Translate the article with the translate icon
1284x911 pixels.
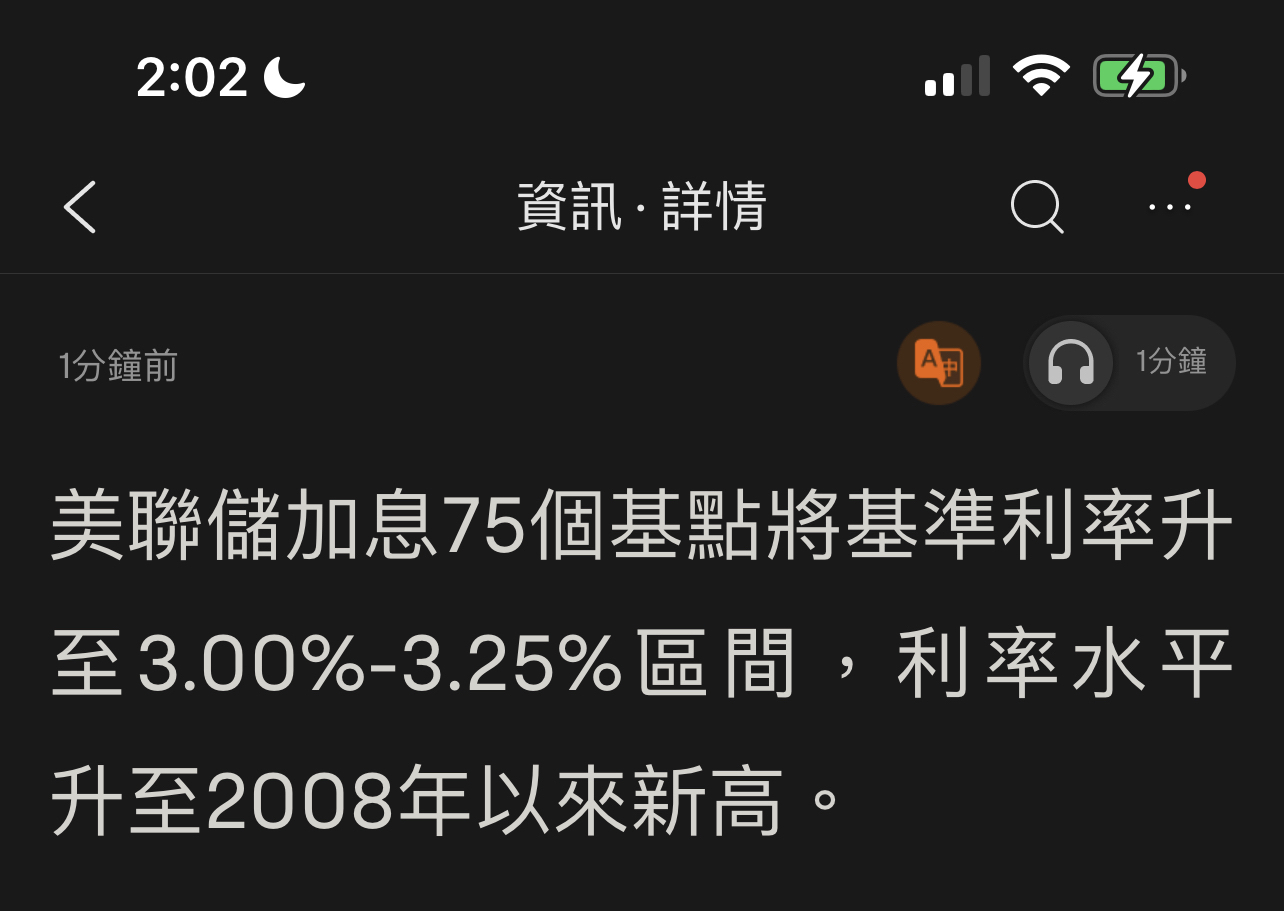point(938,363)
